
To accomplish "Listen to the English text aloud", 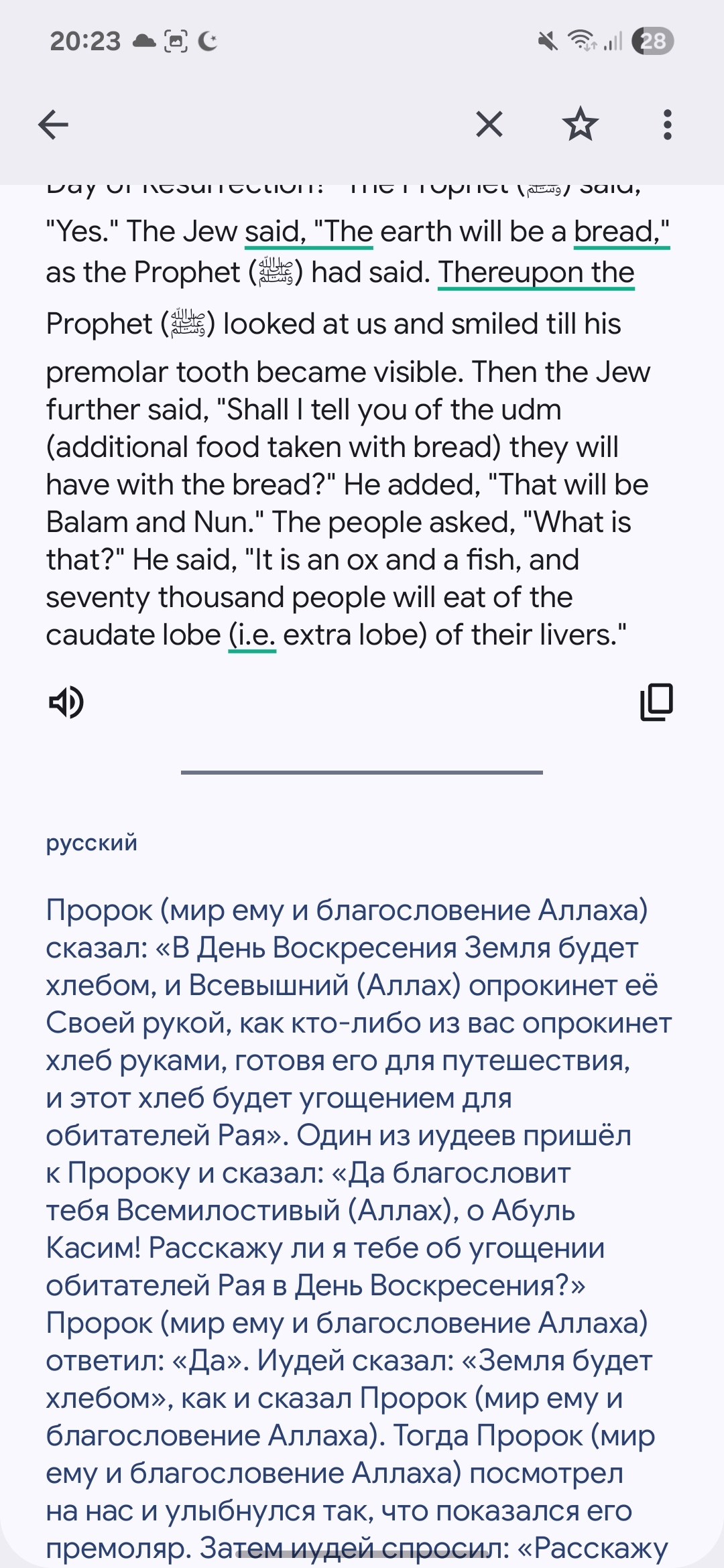I will (66, 702).
